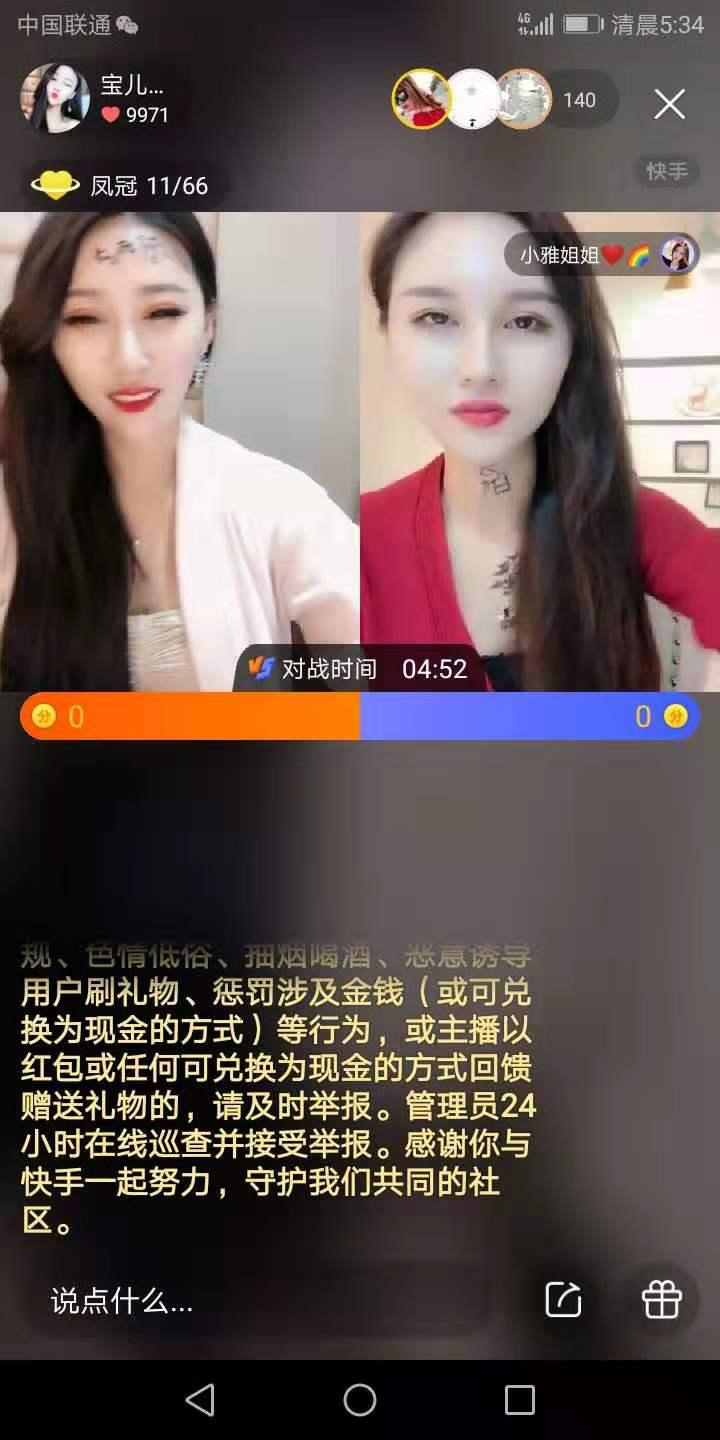Exit the livestream with the X button

[668, 104]
